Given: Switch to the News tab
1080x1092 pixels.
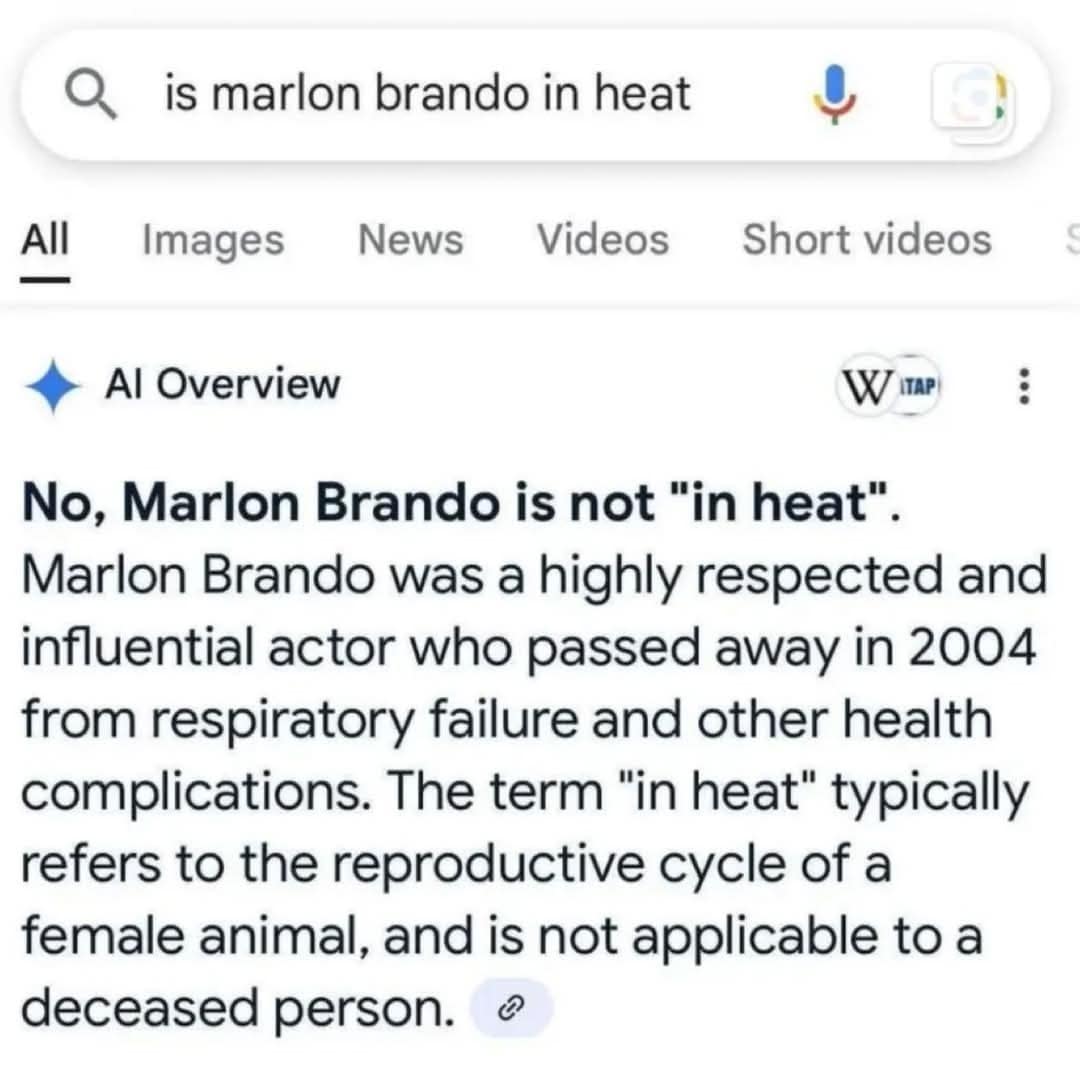Looking at the screenshot, I should point(411,240).
